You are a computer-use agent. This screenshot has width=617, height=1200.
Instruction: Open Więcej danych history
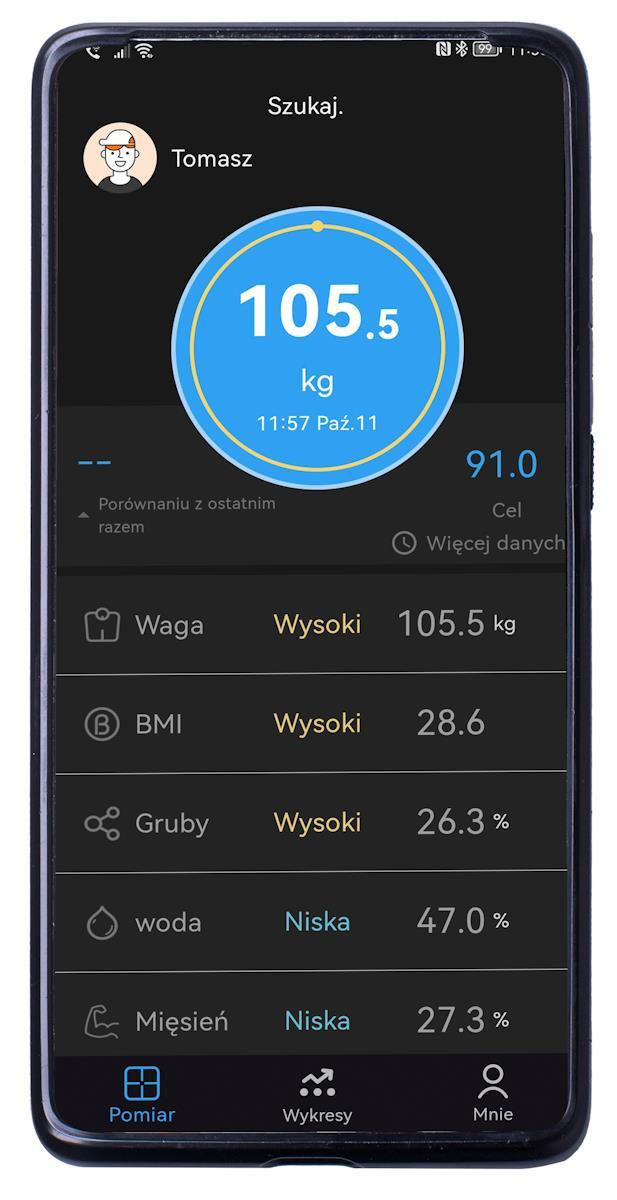(480, 543)
